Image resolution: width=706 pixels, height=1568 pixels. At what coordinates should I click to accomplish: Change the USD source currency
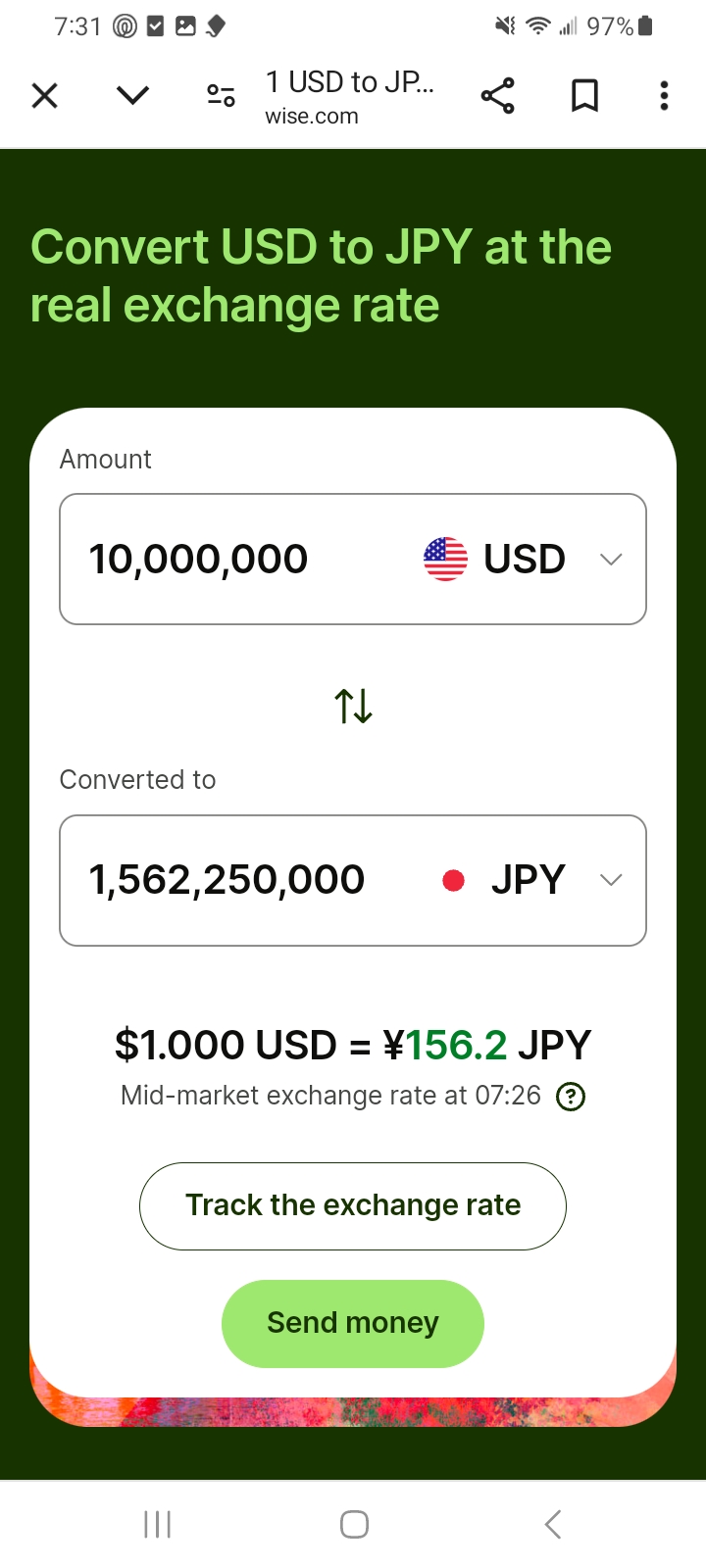point(525,560)
